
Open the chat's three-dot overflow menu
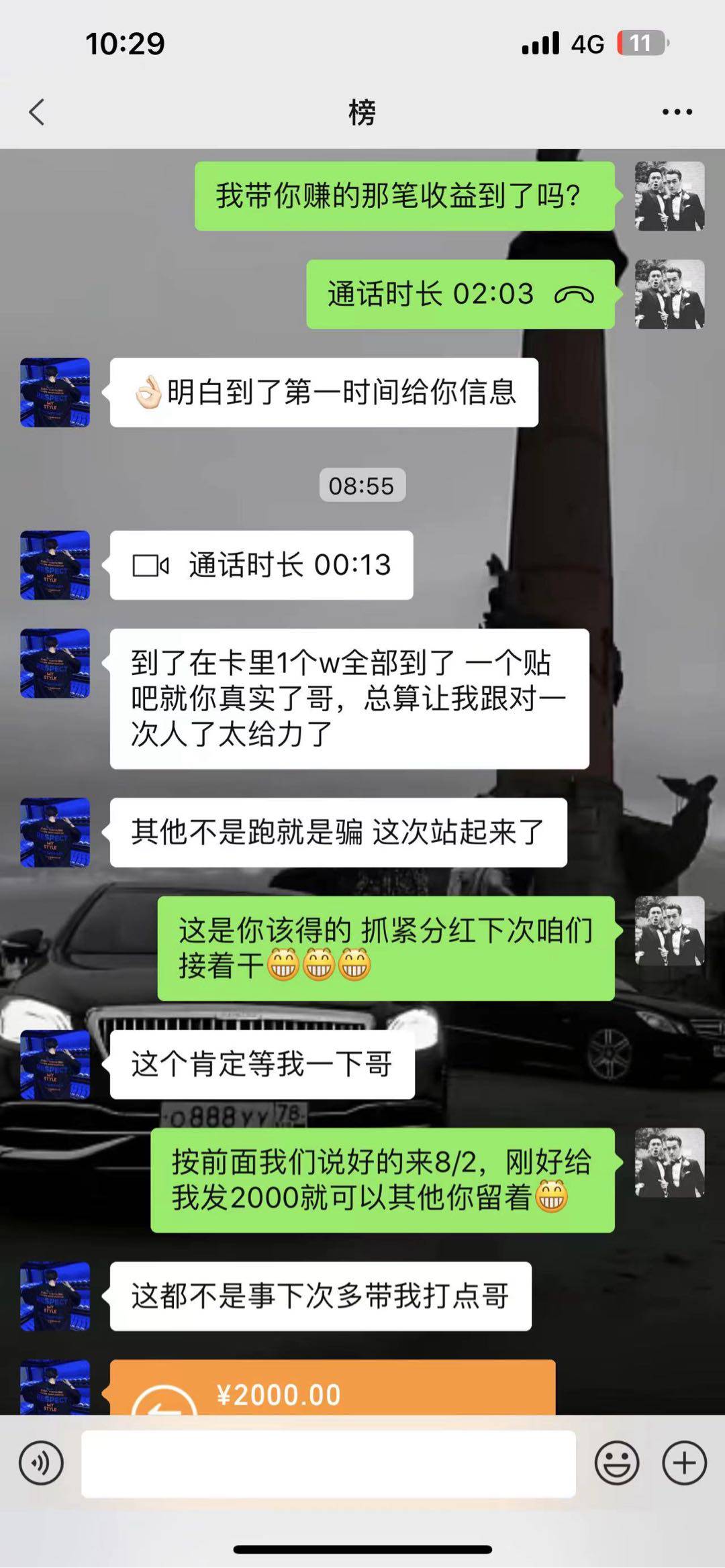677,112
